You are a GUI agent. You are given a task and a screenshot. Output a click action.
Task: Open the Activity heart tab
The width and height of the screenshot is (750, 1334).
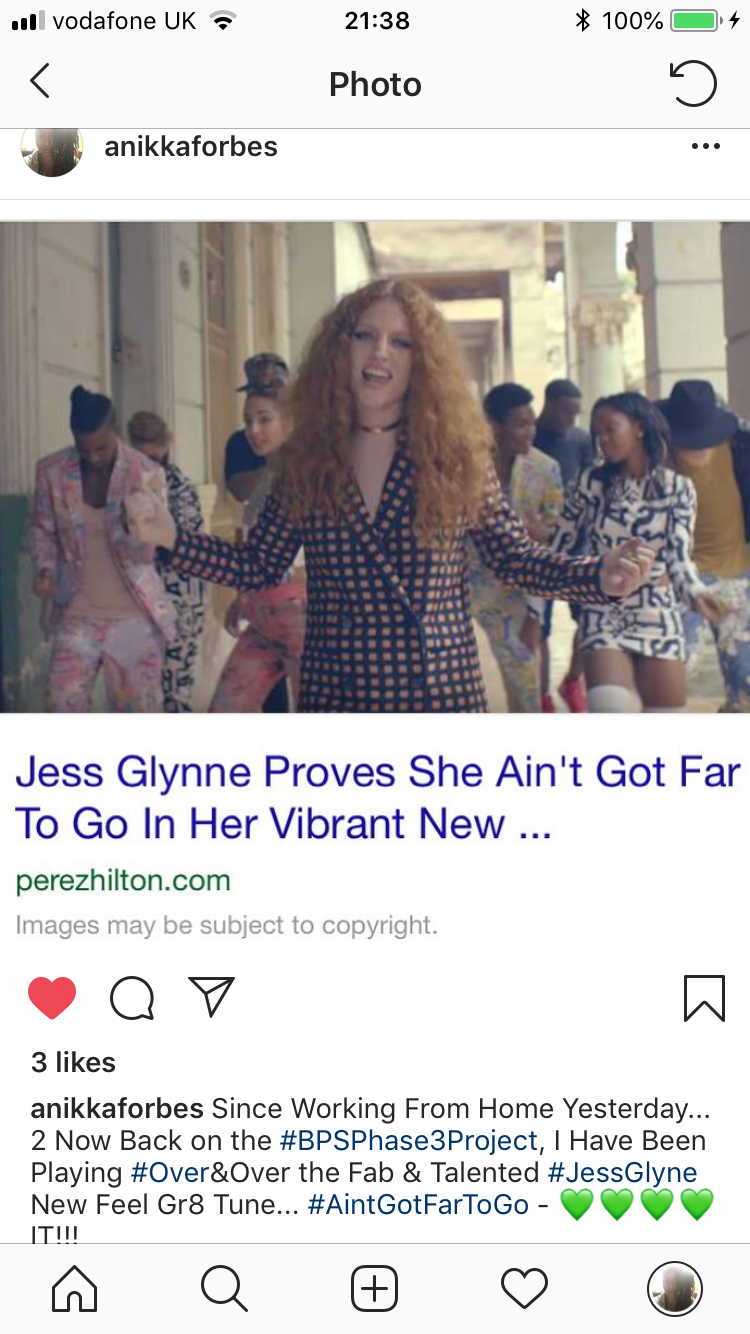click(x=525, y=1289)
